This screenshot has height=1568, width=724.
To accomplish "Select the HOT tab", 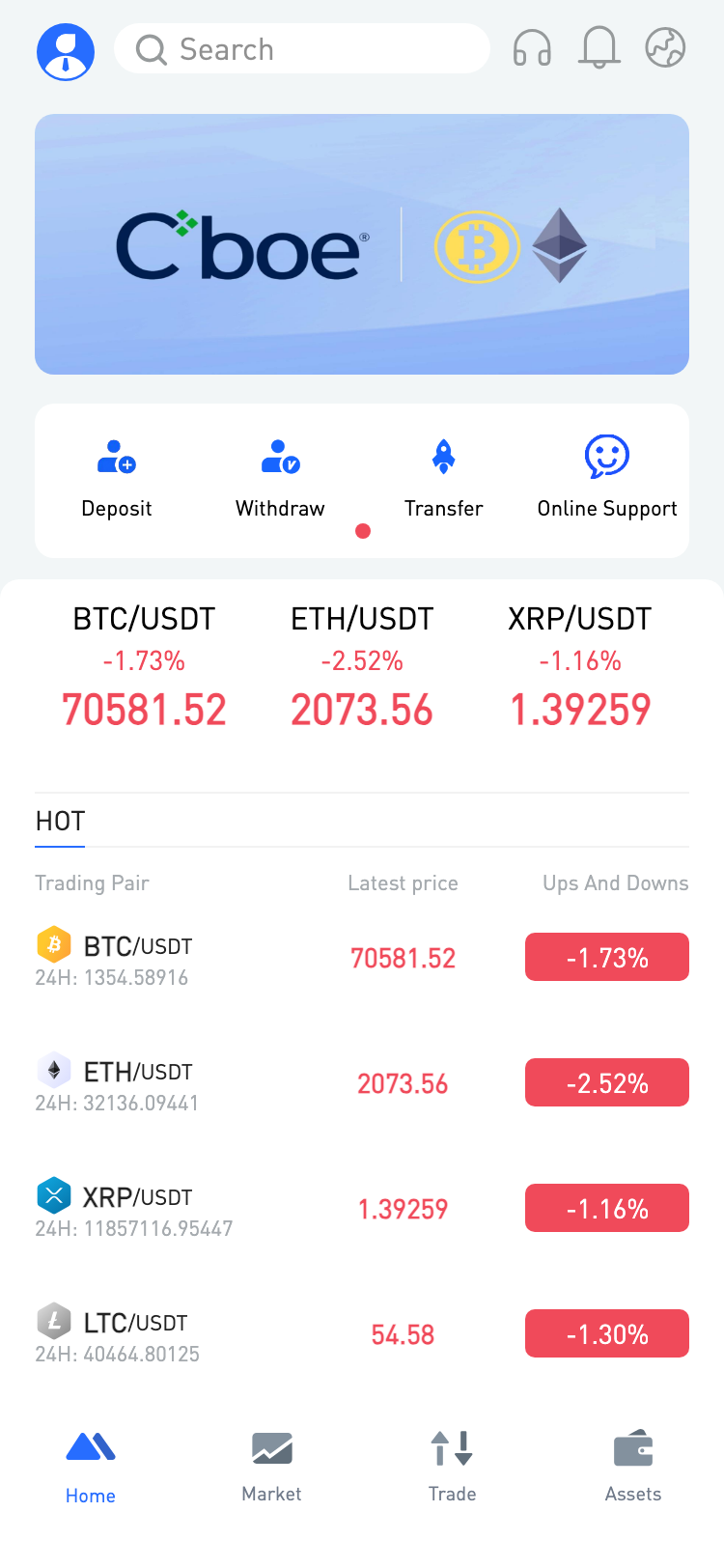I will click(x=60, y=822).
